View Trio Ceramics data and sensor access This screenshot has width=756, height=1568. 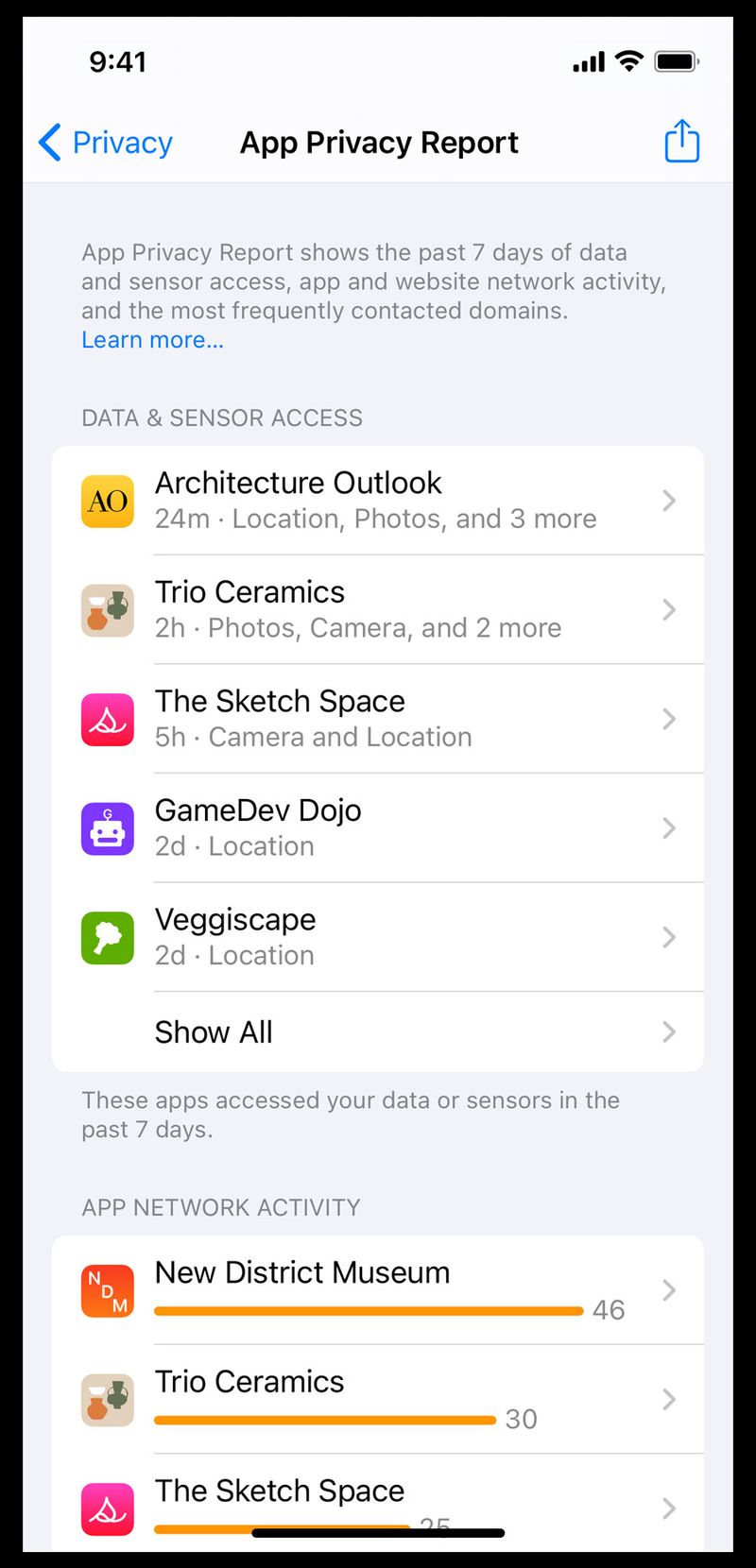pos(378,610)
